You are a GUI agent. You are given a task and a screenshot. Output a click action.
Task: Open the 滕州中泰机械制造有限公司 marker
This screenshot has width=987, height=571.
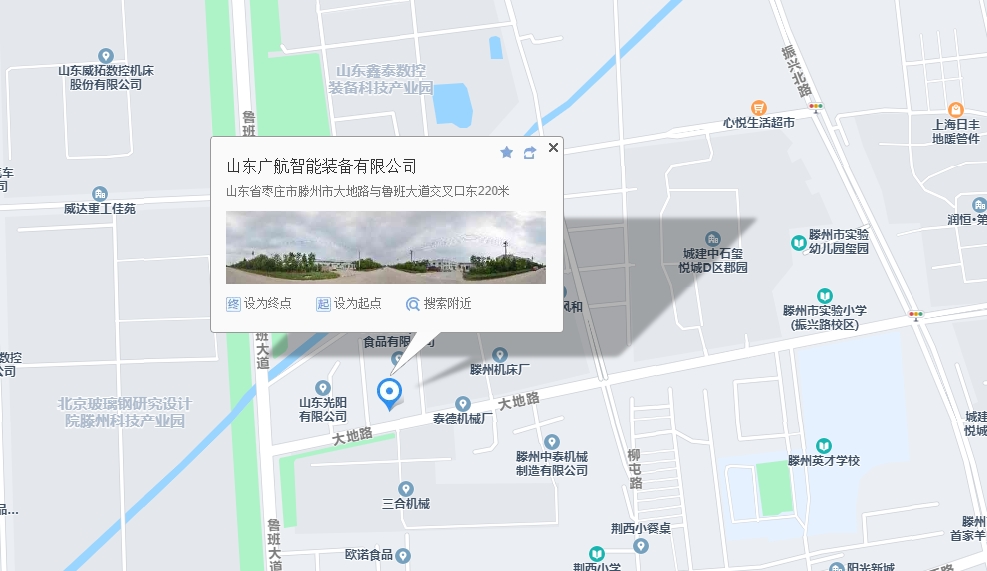tap(552, 442)
